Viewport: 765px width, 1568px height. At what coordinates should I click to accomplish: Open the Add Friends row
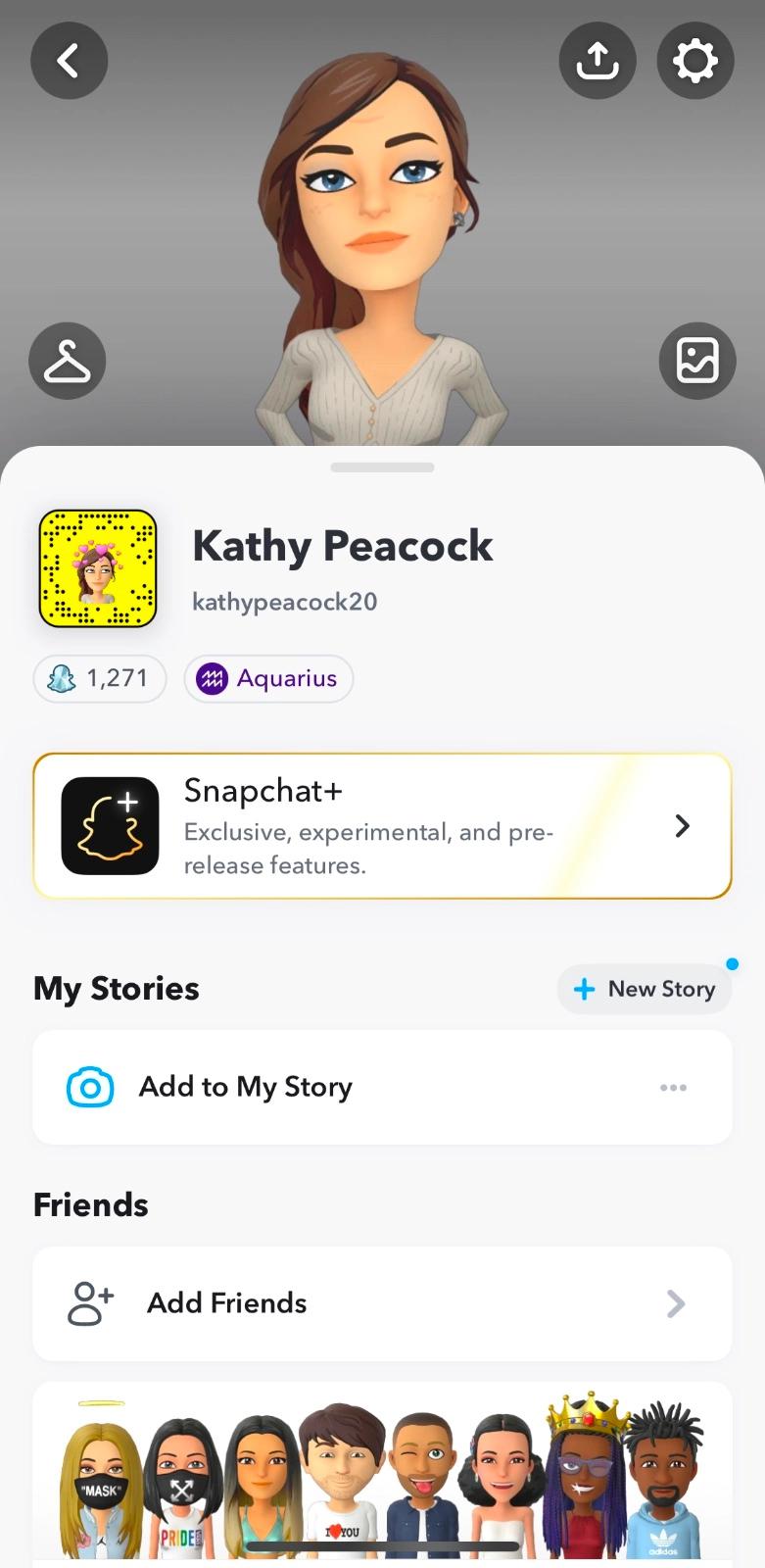pyautogui.click(x=382, y=1303)
